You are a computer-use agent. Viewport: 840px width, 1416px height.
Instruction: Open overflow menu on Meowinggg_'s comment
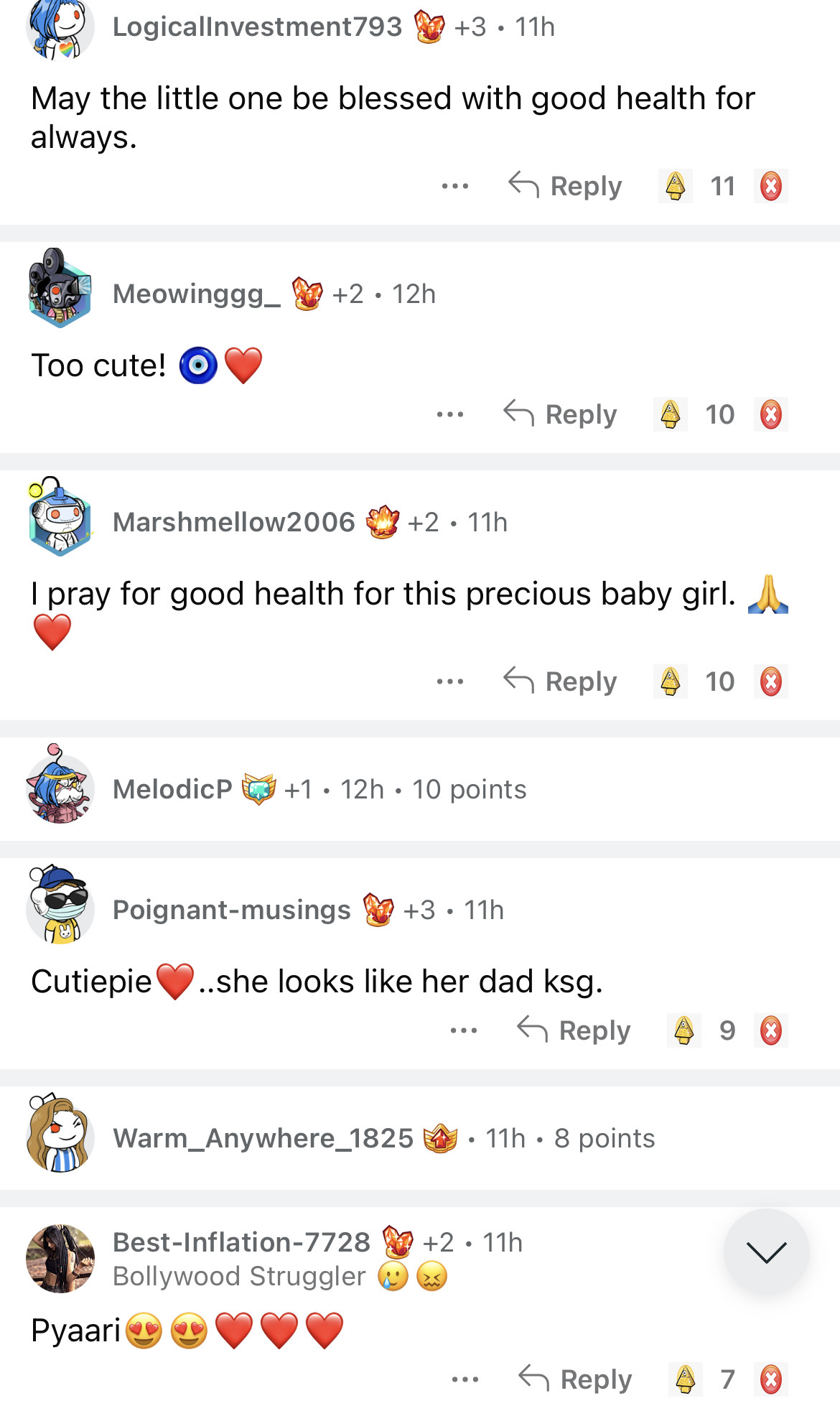pos(450,414)
